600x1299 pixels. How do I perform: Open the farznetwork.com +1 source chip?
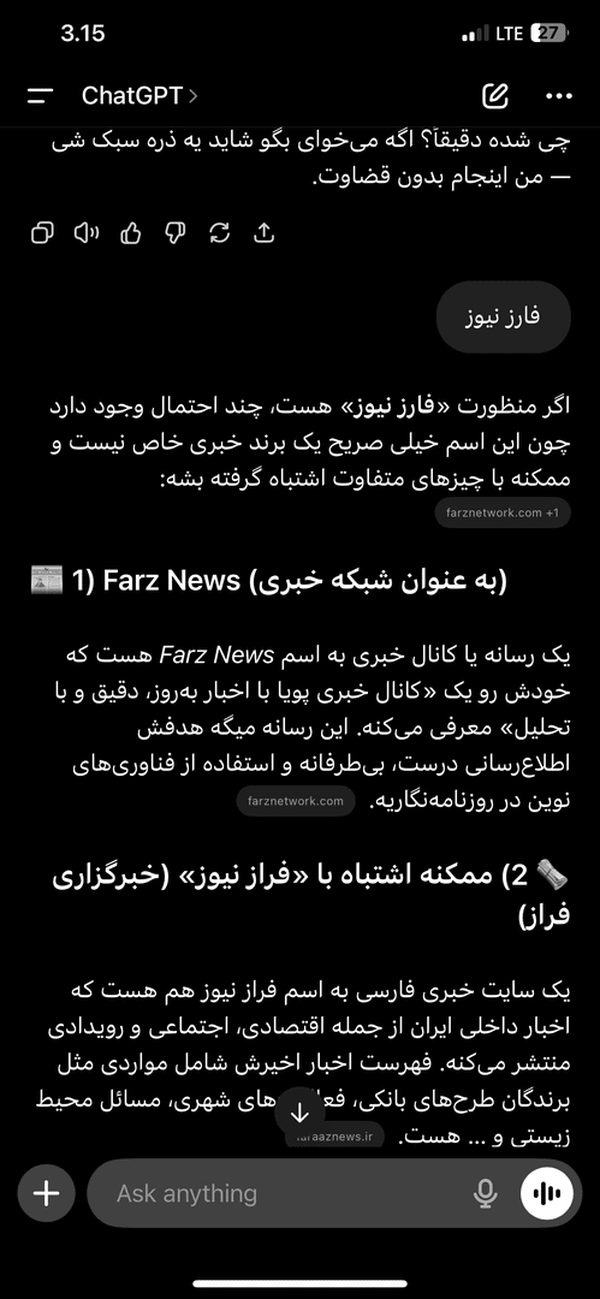503,513
